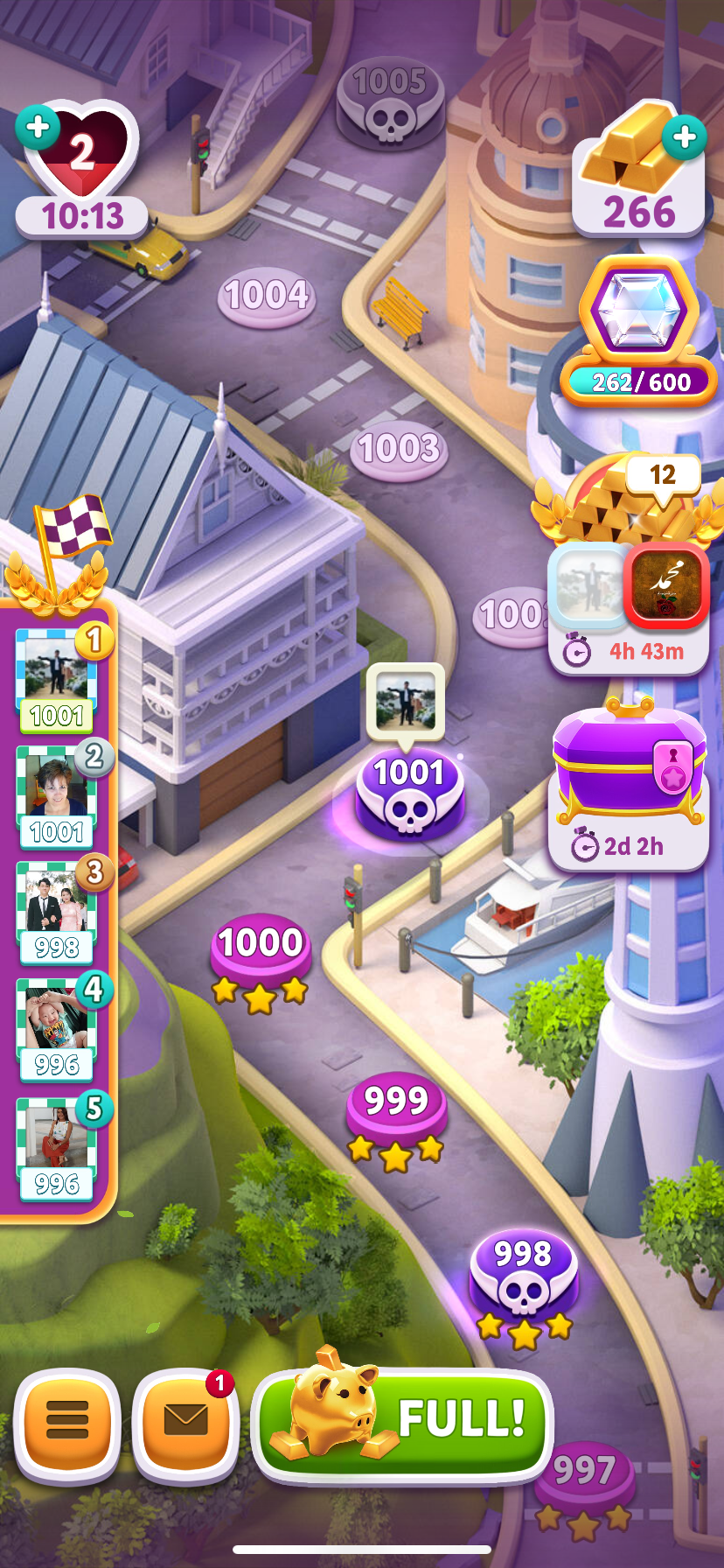This screenshot has height=1568, width=724.
Task: Add more lives with the heart plus icon
Action: (x=38, y=128)
